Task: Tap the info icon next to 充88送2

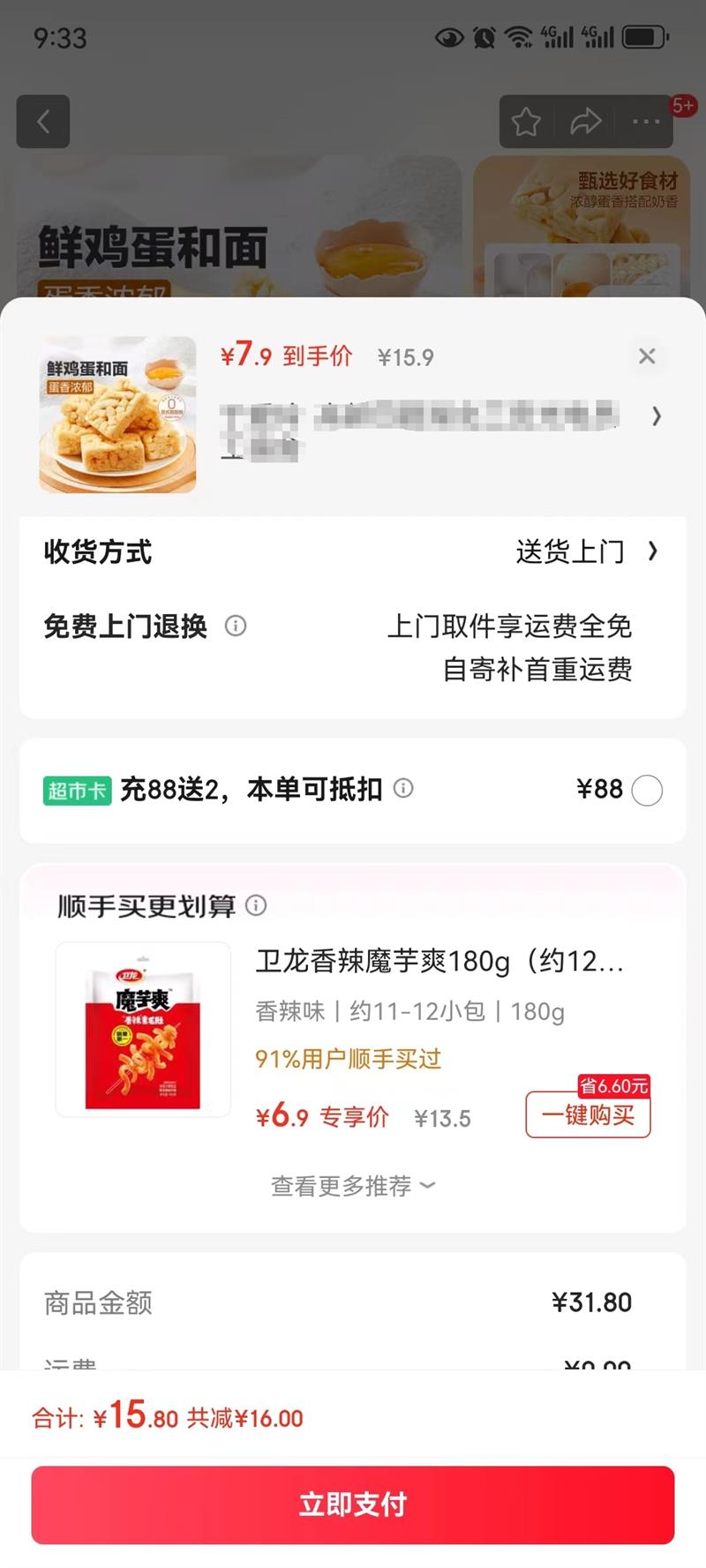Action: coord(405,791)
